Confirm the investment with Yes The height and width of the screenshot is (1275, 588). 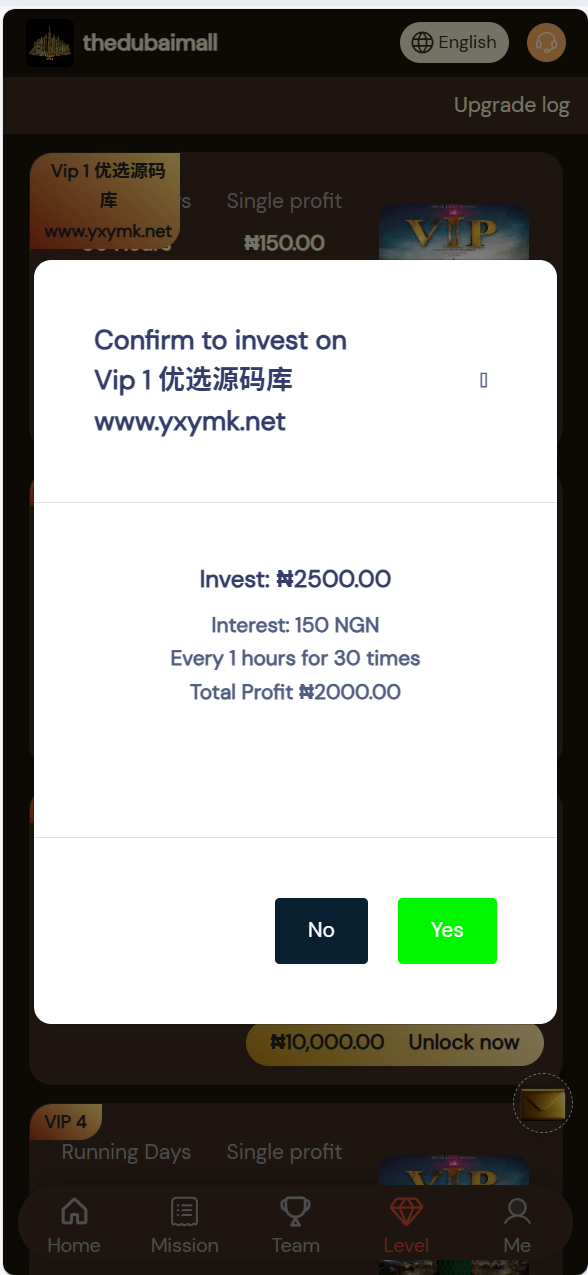point(447,930)
